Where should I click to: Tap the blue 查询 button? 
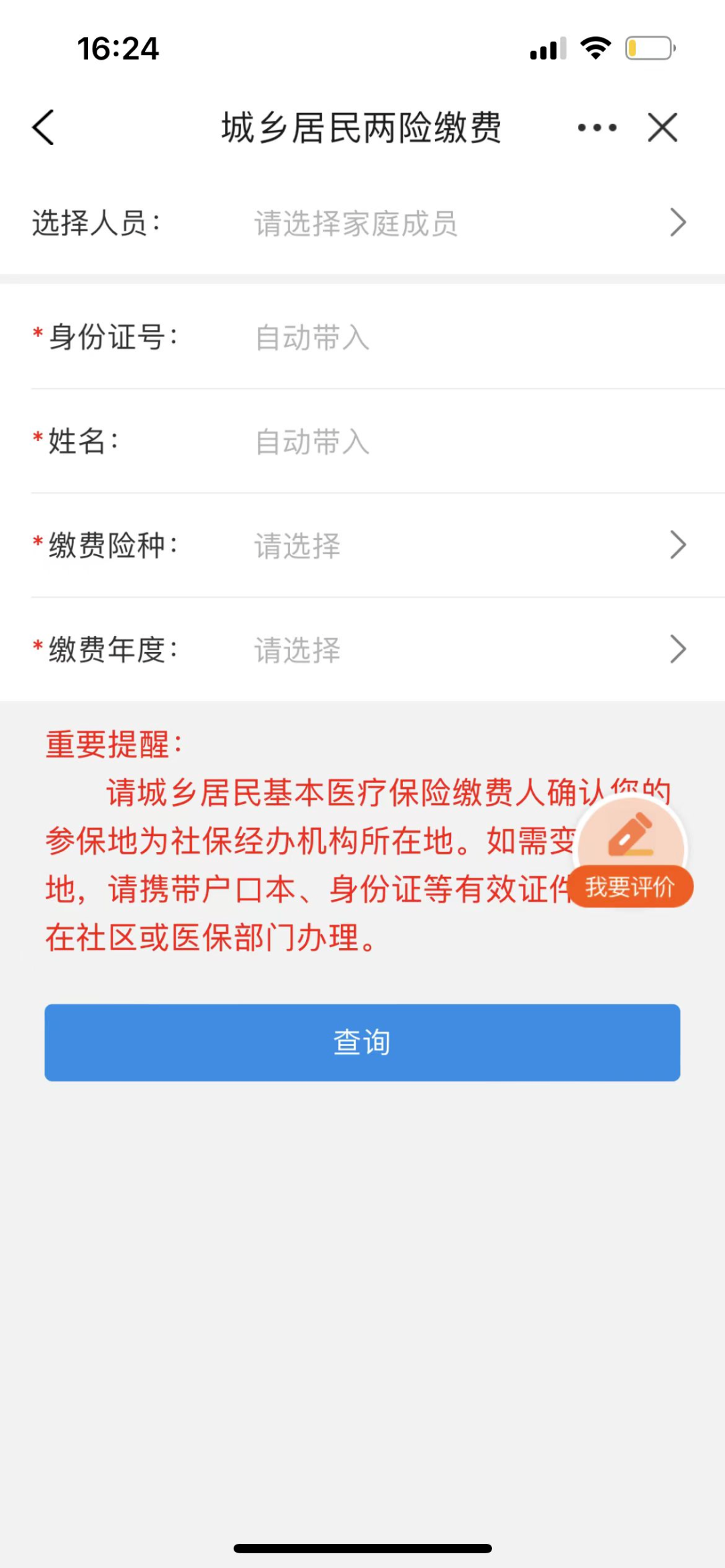pos(362,1042)
